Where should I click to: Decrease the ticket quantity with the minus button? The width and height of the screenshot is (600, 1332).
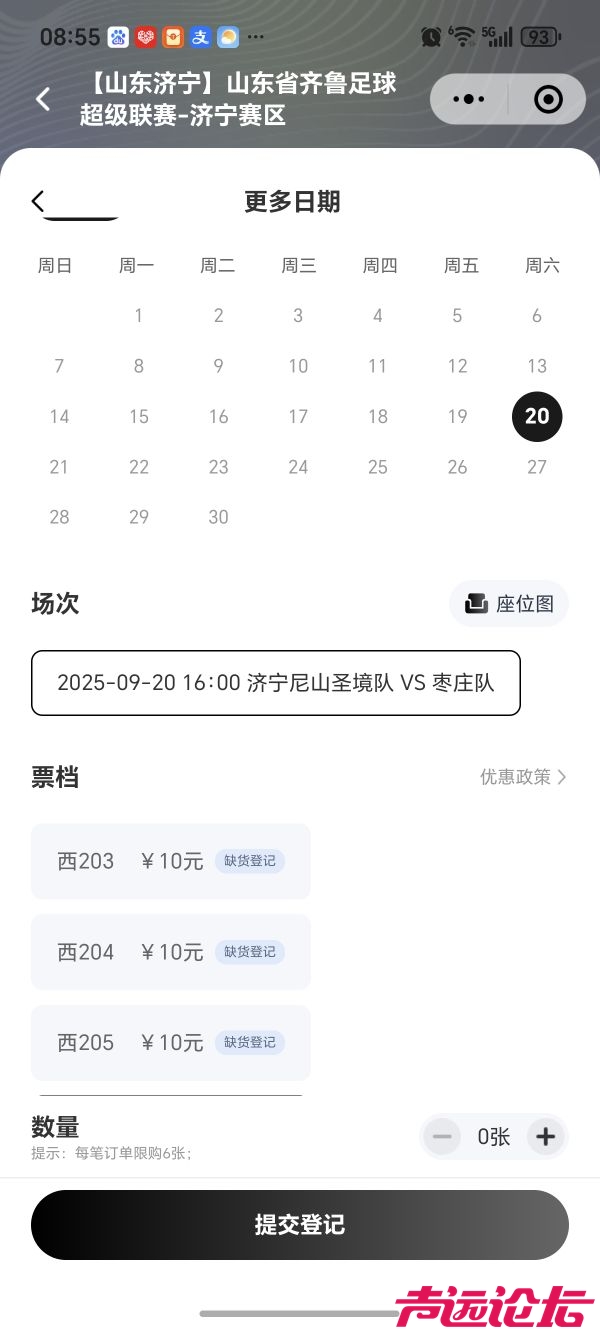pyautogui.click(x=442, y=1136)
